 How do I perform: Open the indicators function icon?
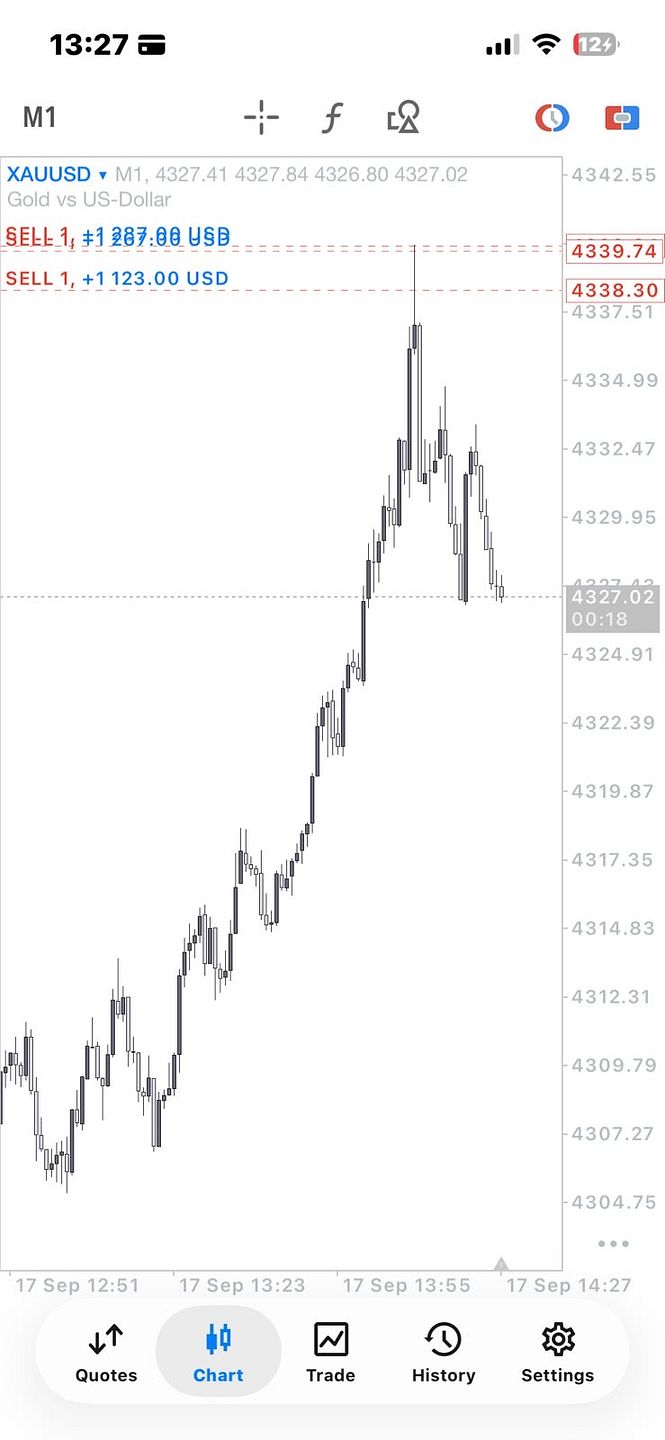(x=332, y=118)
